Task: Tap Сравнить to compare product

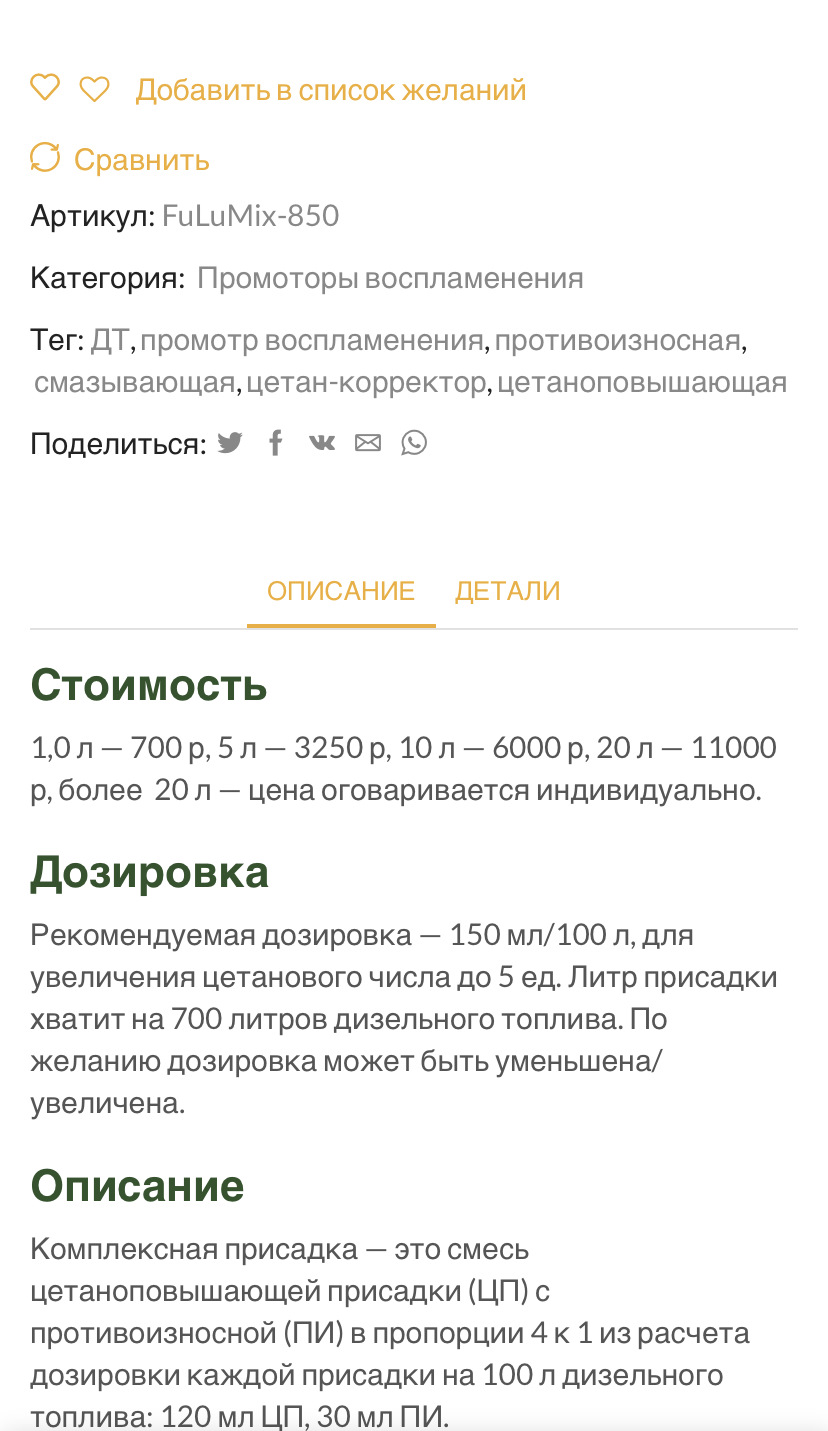Action: click(x=140, y=160)
